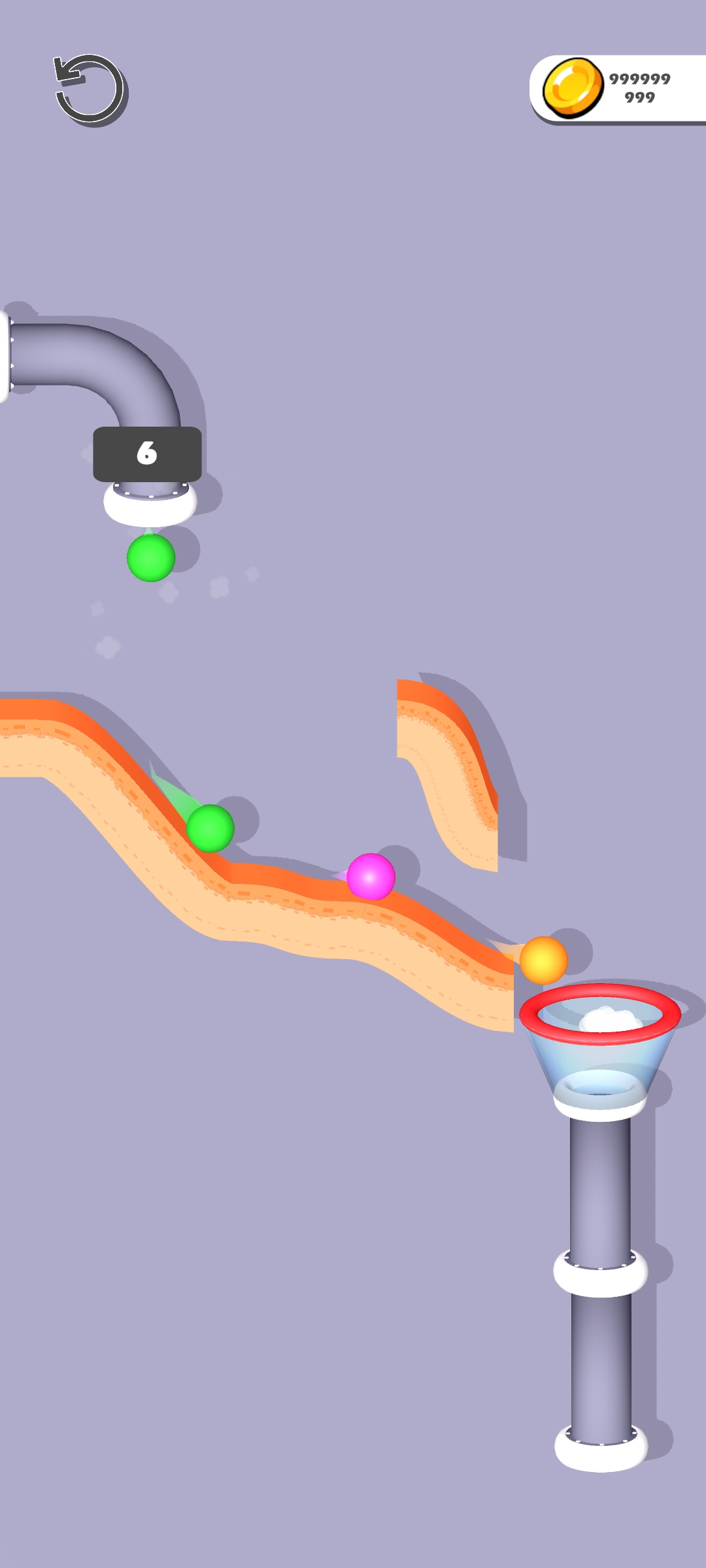Open the gold coin balance
The width and height of the screenshot is (706, 1568).
617,88
